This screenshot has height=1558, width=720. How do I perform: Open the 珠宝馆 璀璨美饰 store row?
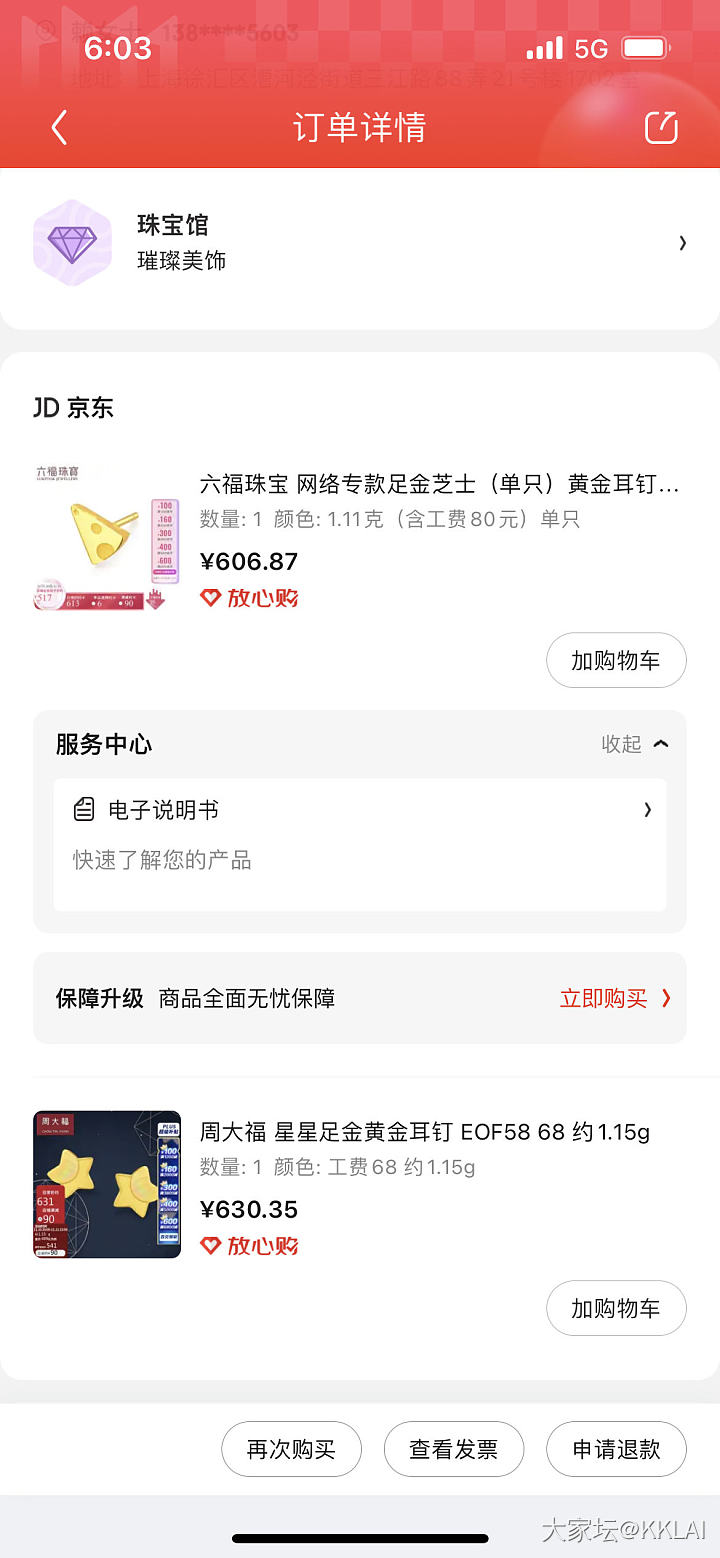coord(360,243)
